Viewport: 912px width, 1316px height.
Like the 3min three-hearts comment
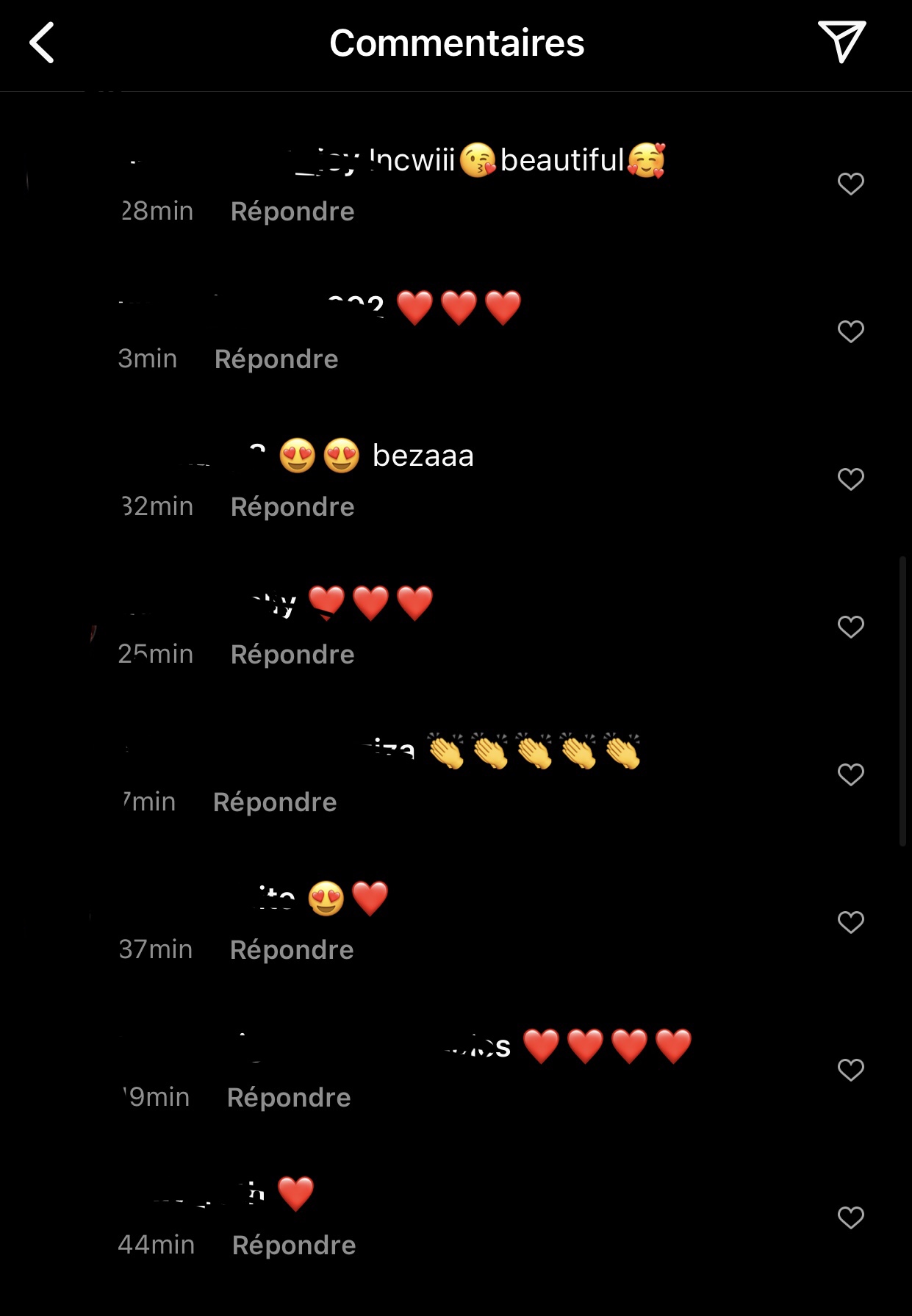850,331
